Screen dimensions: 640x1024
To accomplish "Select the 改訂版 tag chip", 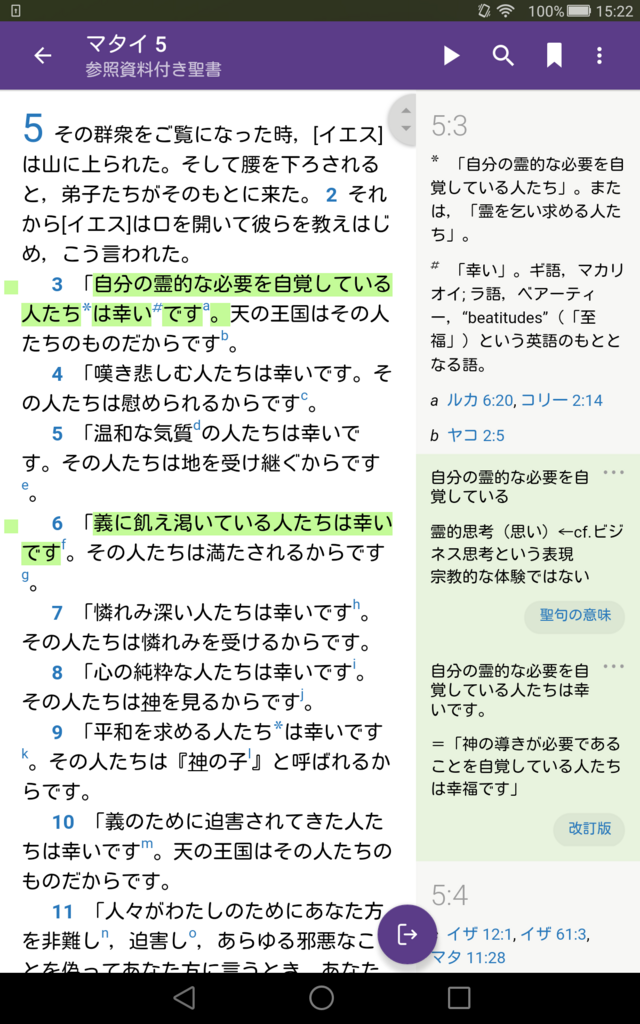I will point(589,829).
